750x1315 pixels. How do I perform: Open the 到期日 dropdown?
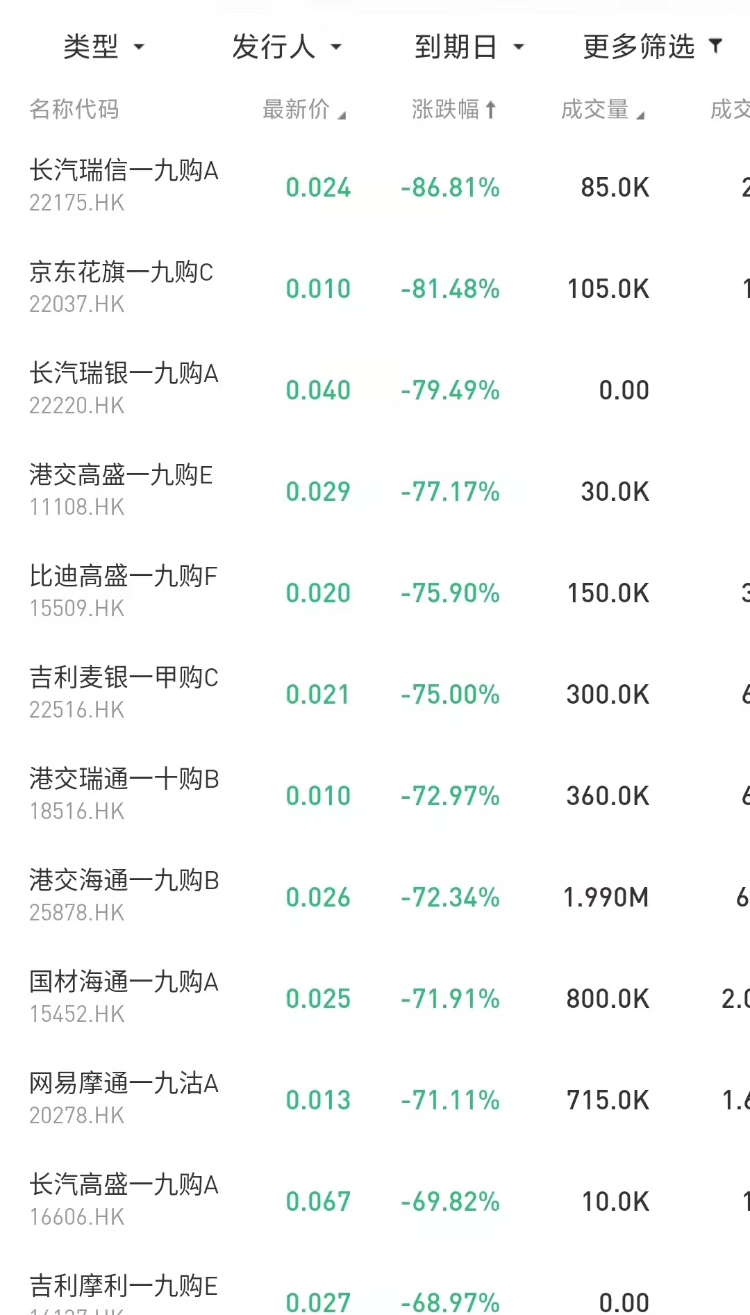(469, 47)
